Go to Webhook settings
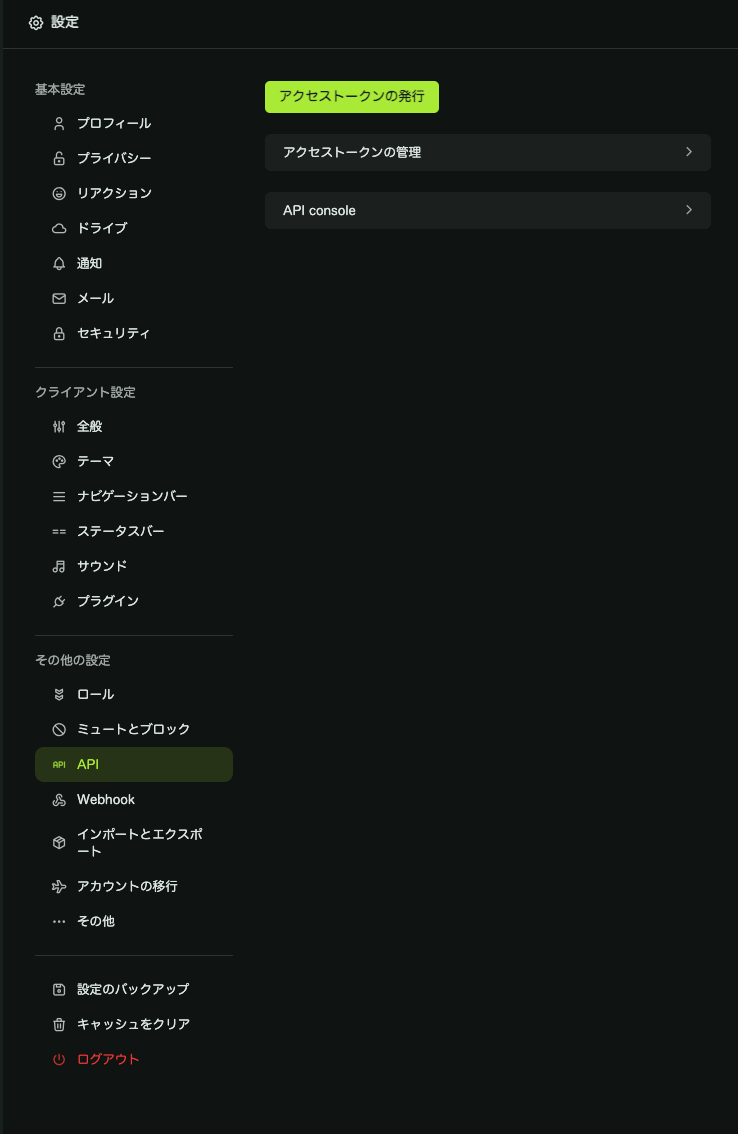This screenshot has width=738, height=1134. (106, 799)
